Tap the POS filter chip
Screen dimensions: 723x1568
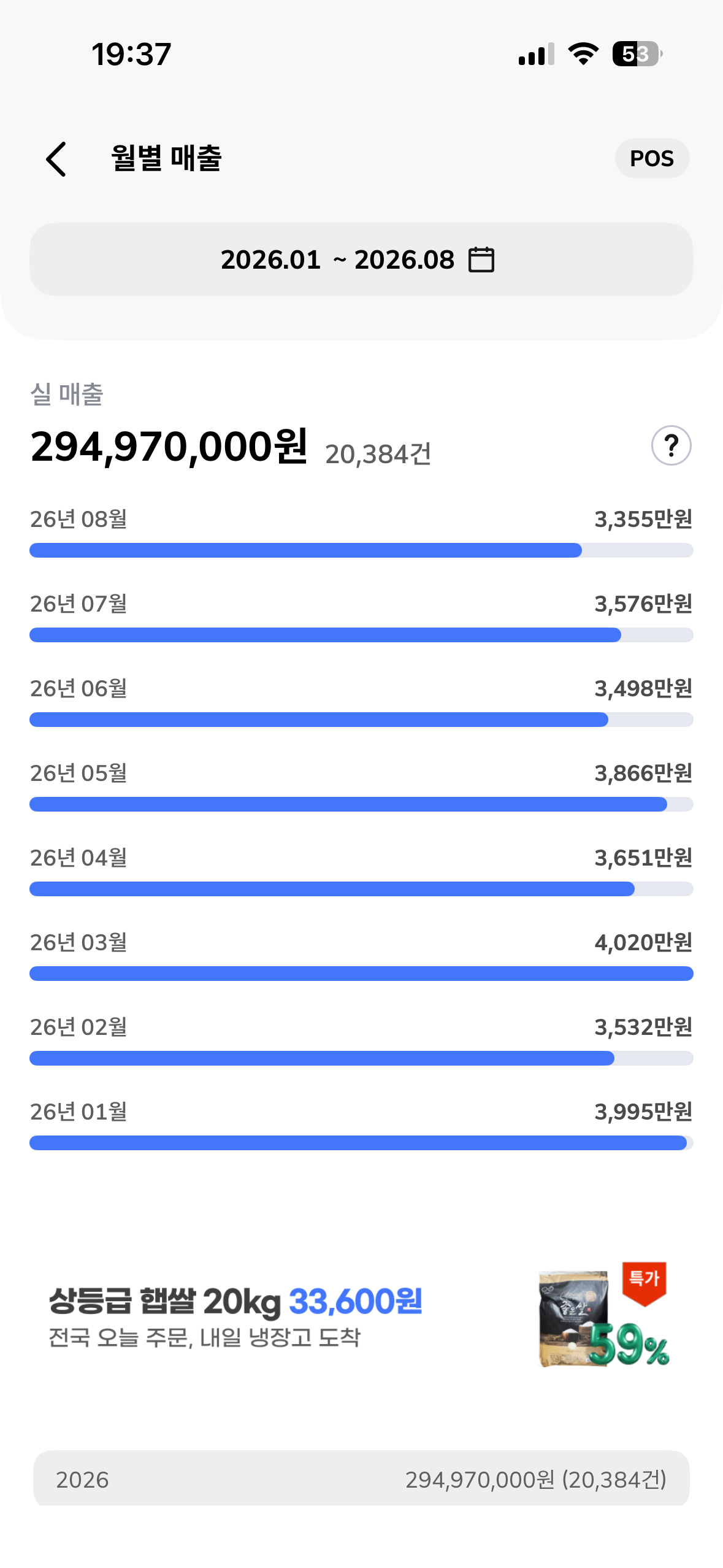click(x=652, y=158)
